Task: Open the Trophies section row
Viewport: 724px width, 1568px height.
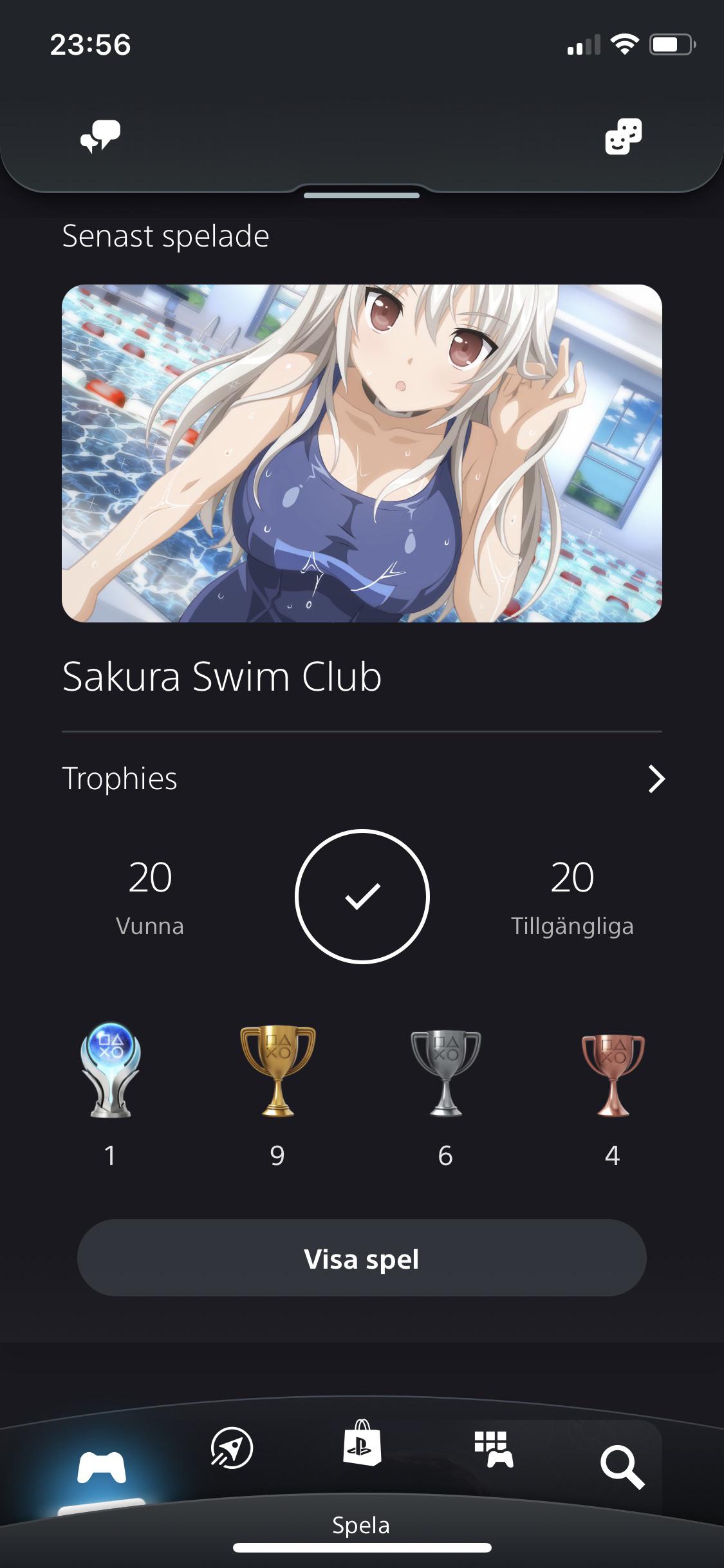Action: 119,779
